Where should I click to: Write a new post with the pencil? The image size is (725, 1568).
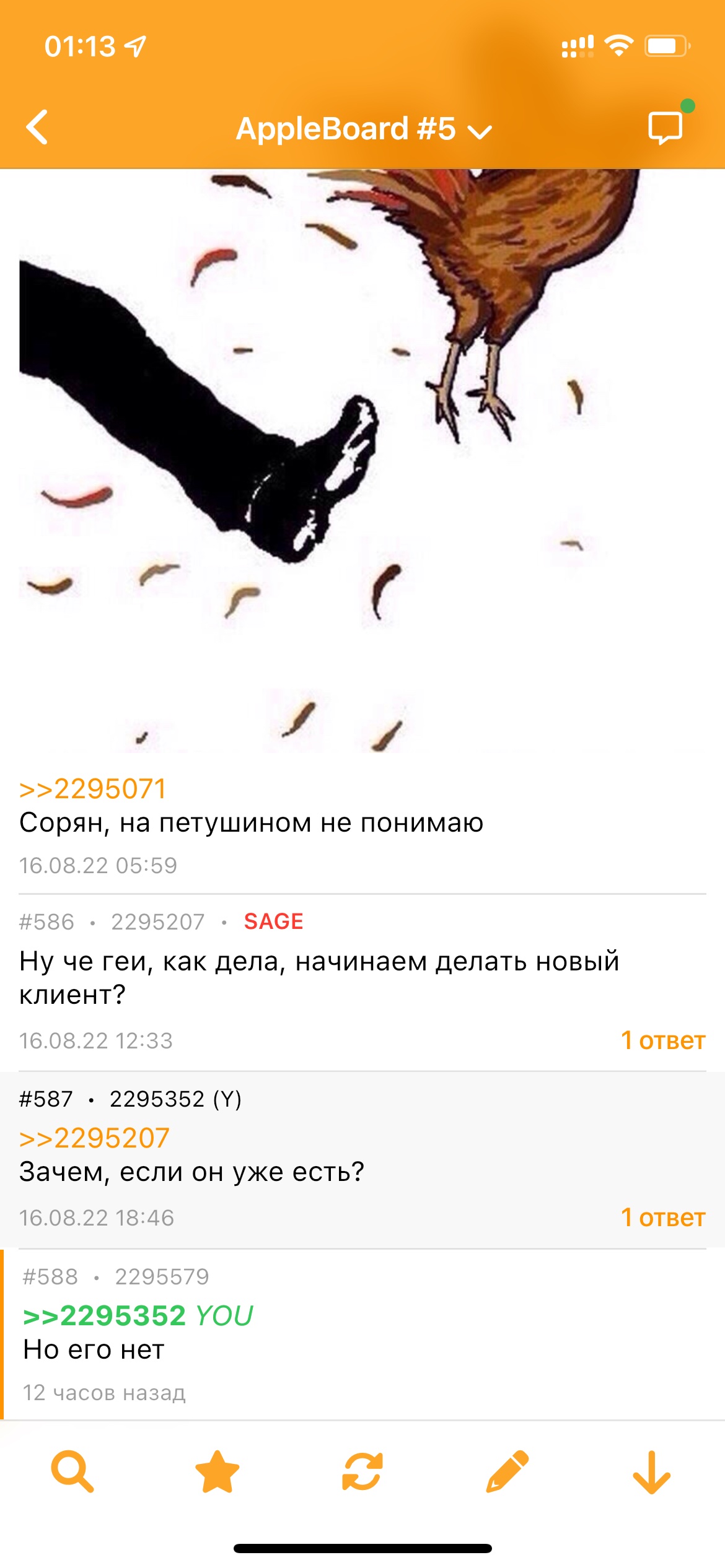[x=507, y=1471]
